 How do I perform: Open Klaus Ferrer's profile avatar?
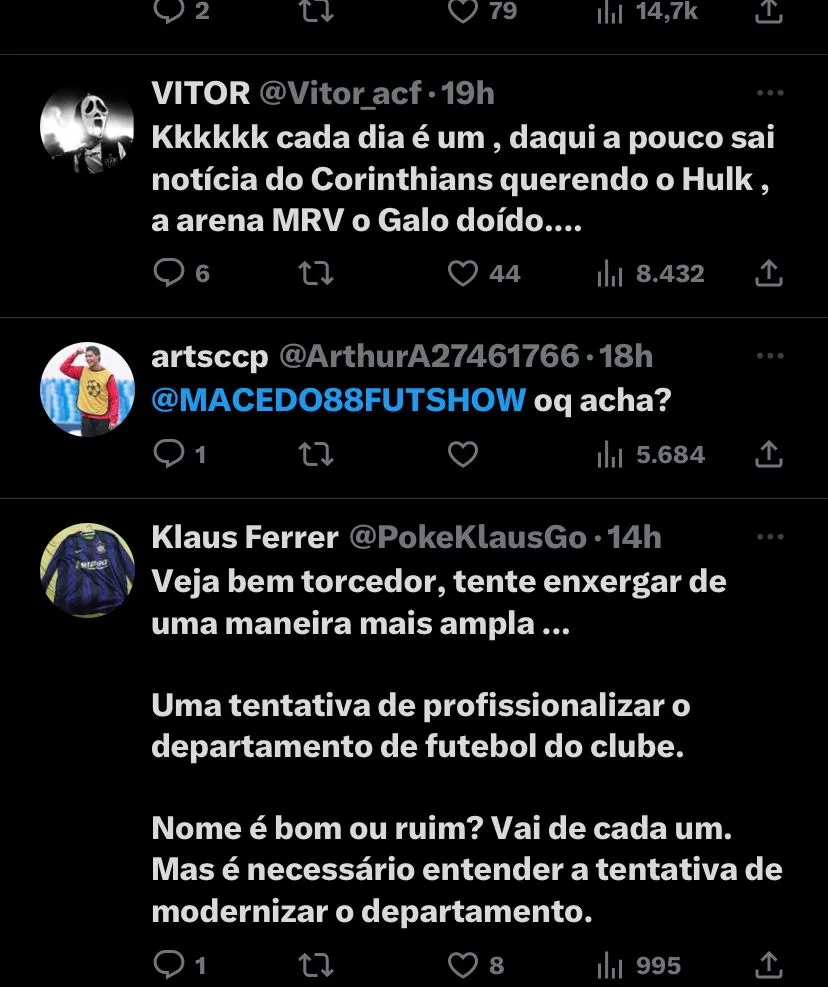(x=87, y=570)
